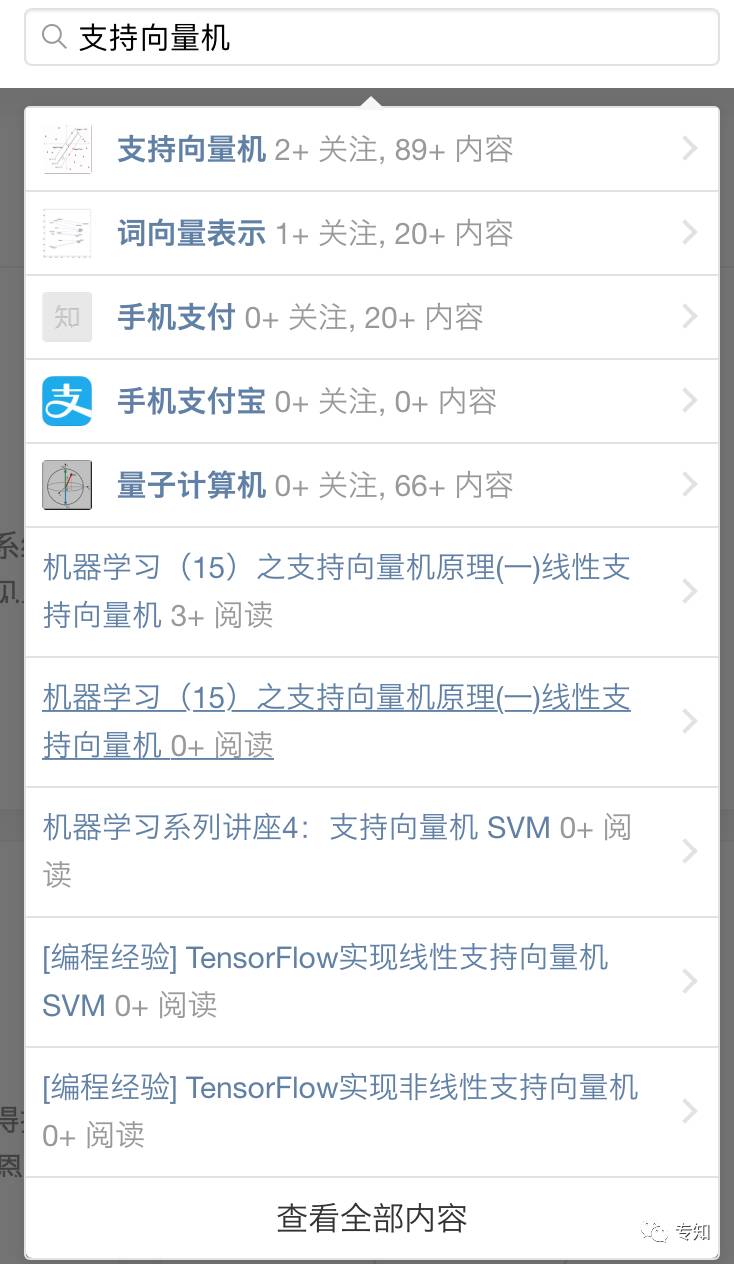734x1264 pixels.
Task: Tap the search box containing 支持向量机
Action: coord(372,38)
